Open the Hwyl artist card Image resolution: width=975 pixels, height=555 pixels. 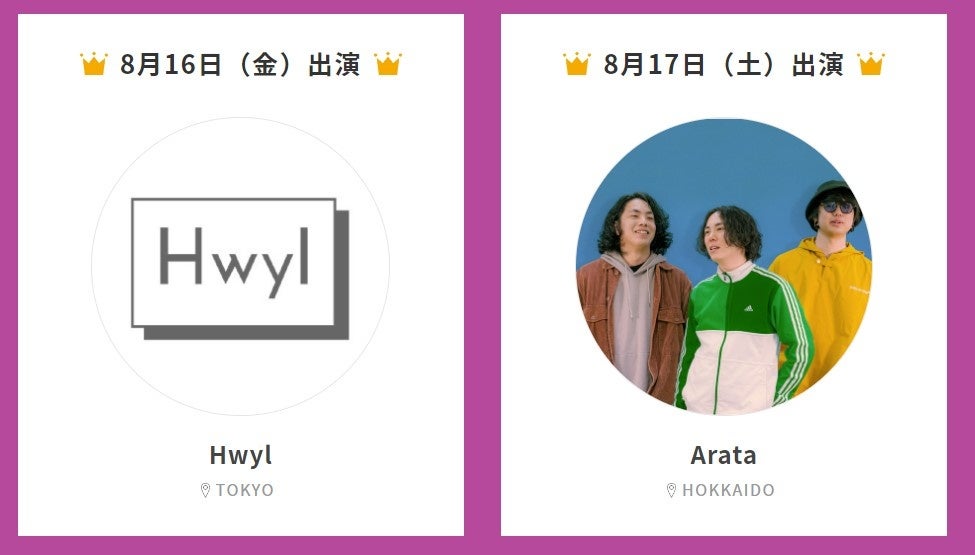click(241, 275)
